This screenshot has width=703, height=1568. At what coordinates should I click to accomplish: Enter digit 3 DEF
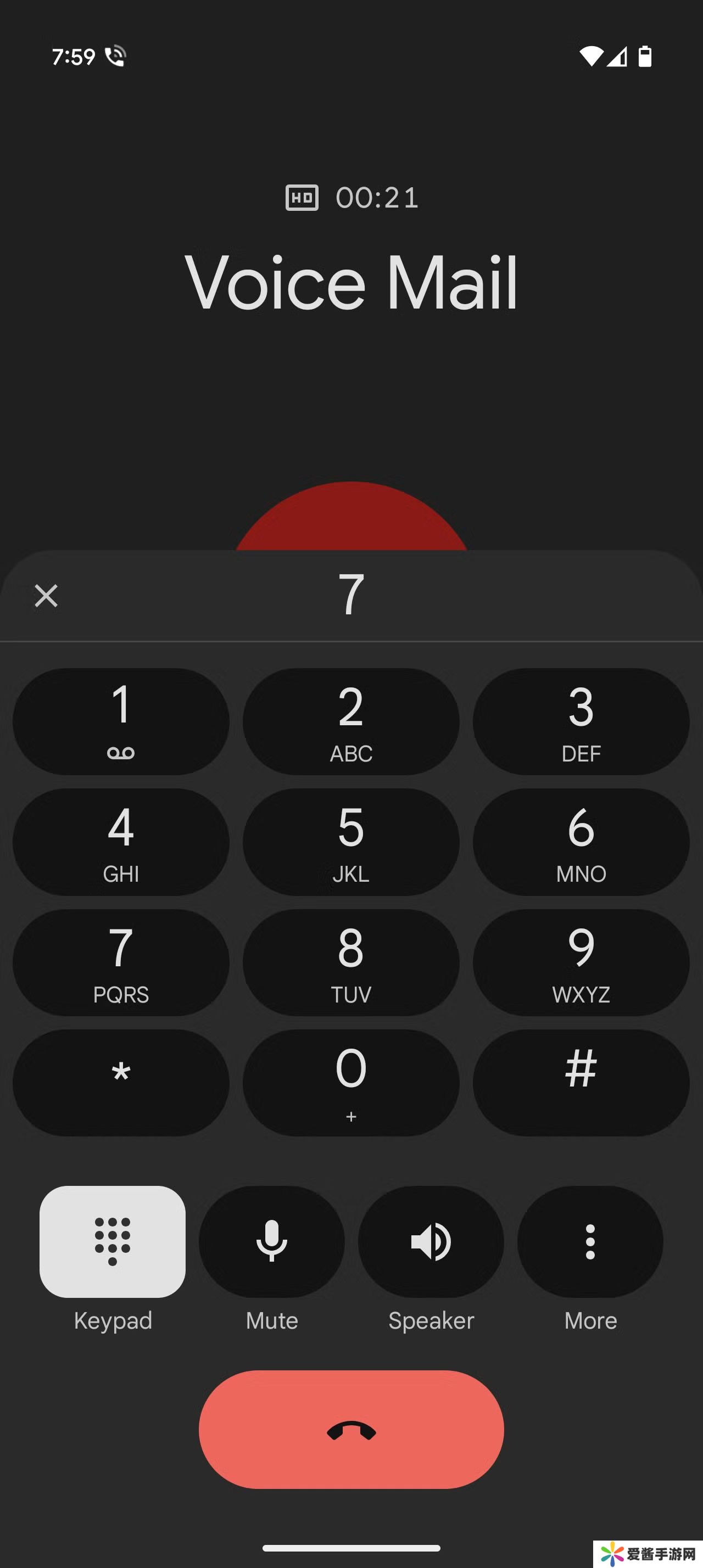coord(581,721)
